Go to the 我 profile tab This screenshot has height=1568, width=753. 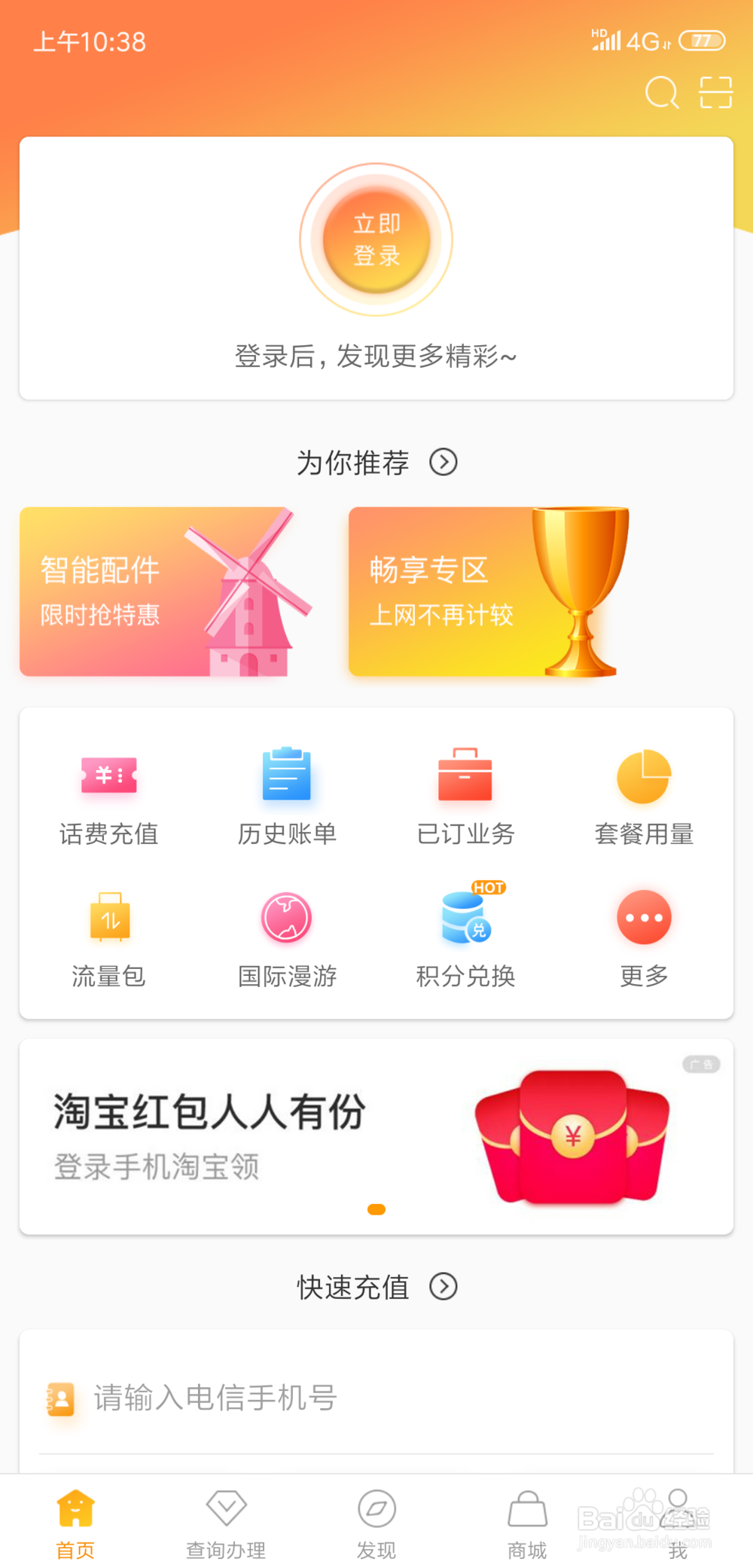click(677, 1522)
